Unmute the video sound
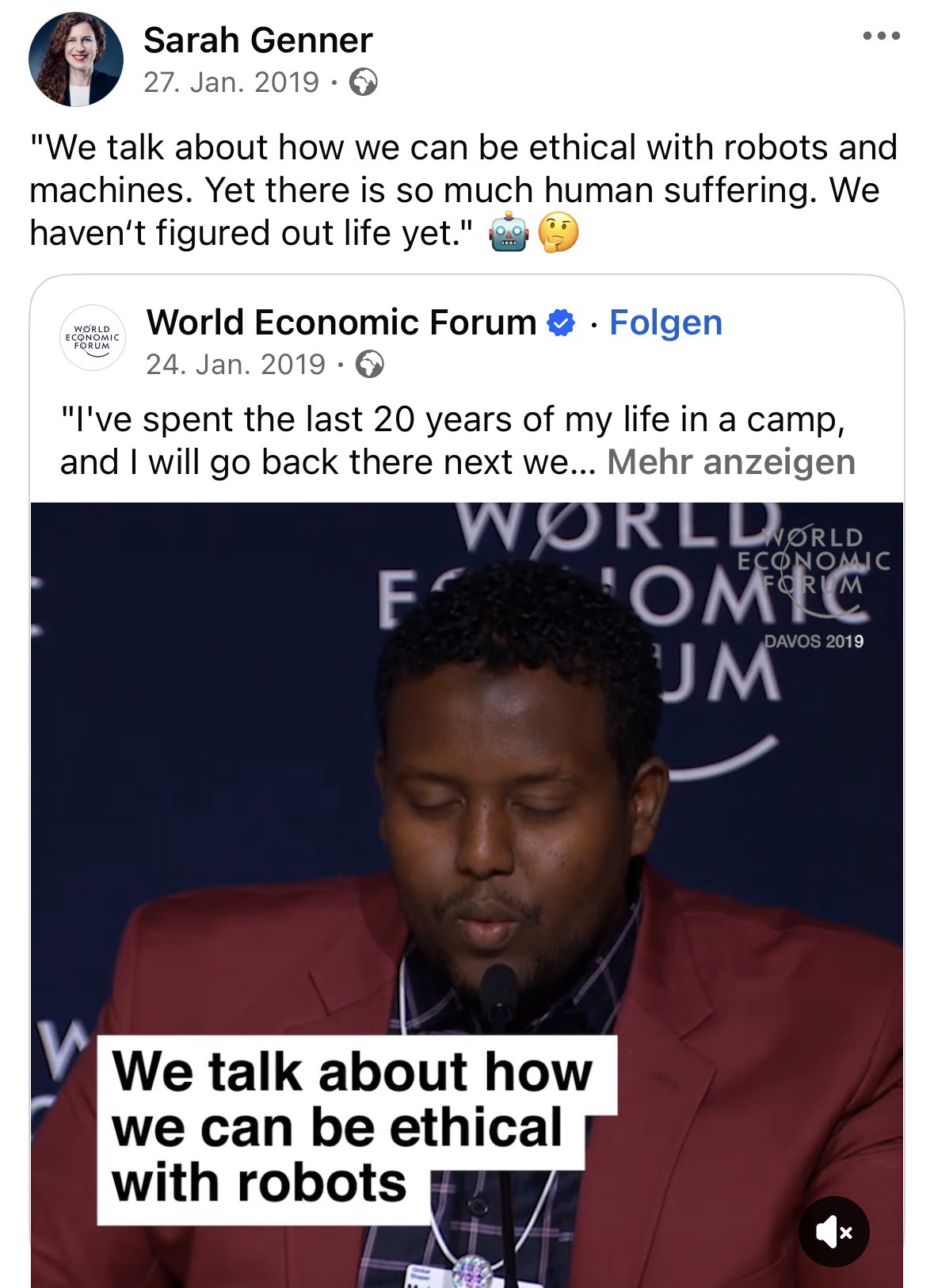934x1288 pixels. coord(834,1231)
